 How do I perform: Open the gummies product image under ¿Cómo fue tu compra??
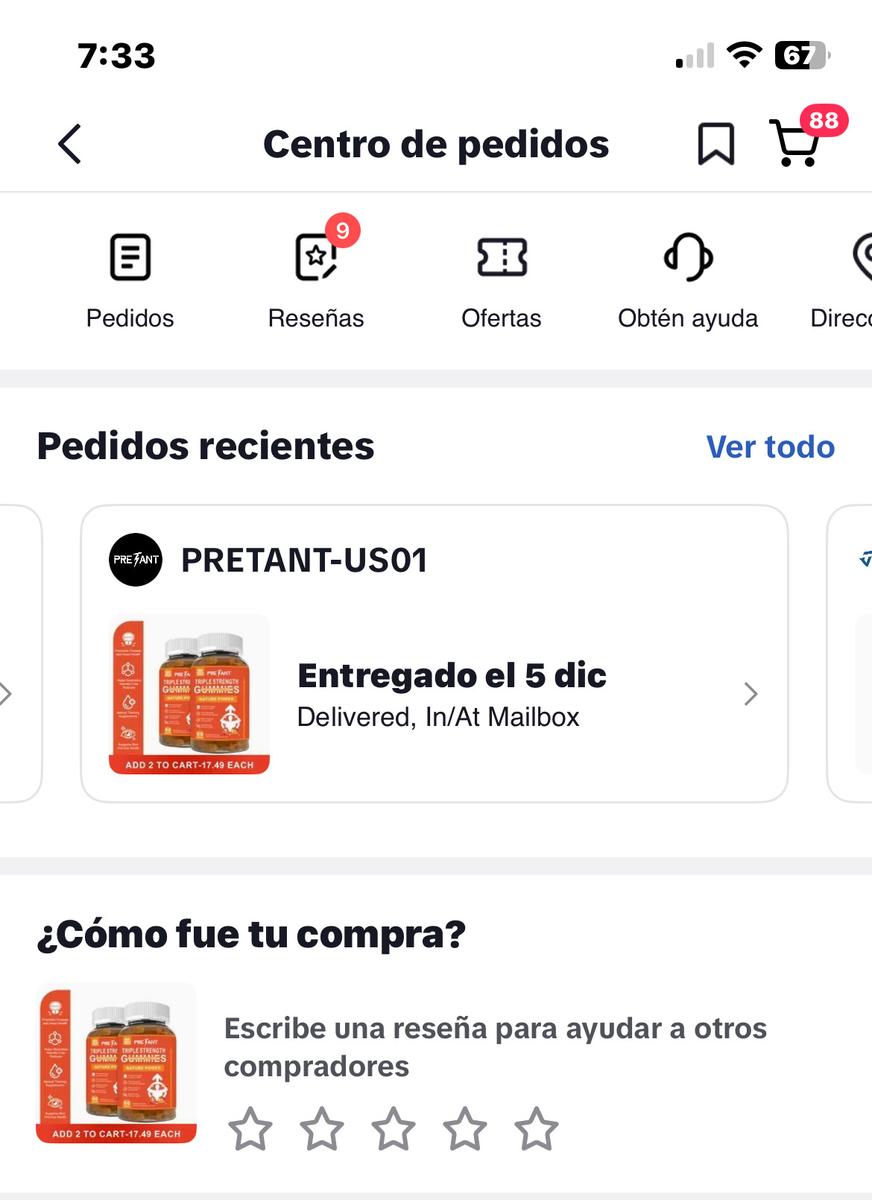point(116,1063)
